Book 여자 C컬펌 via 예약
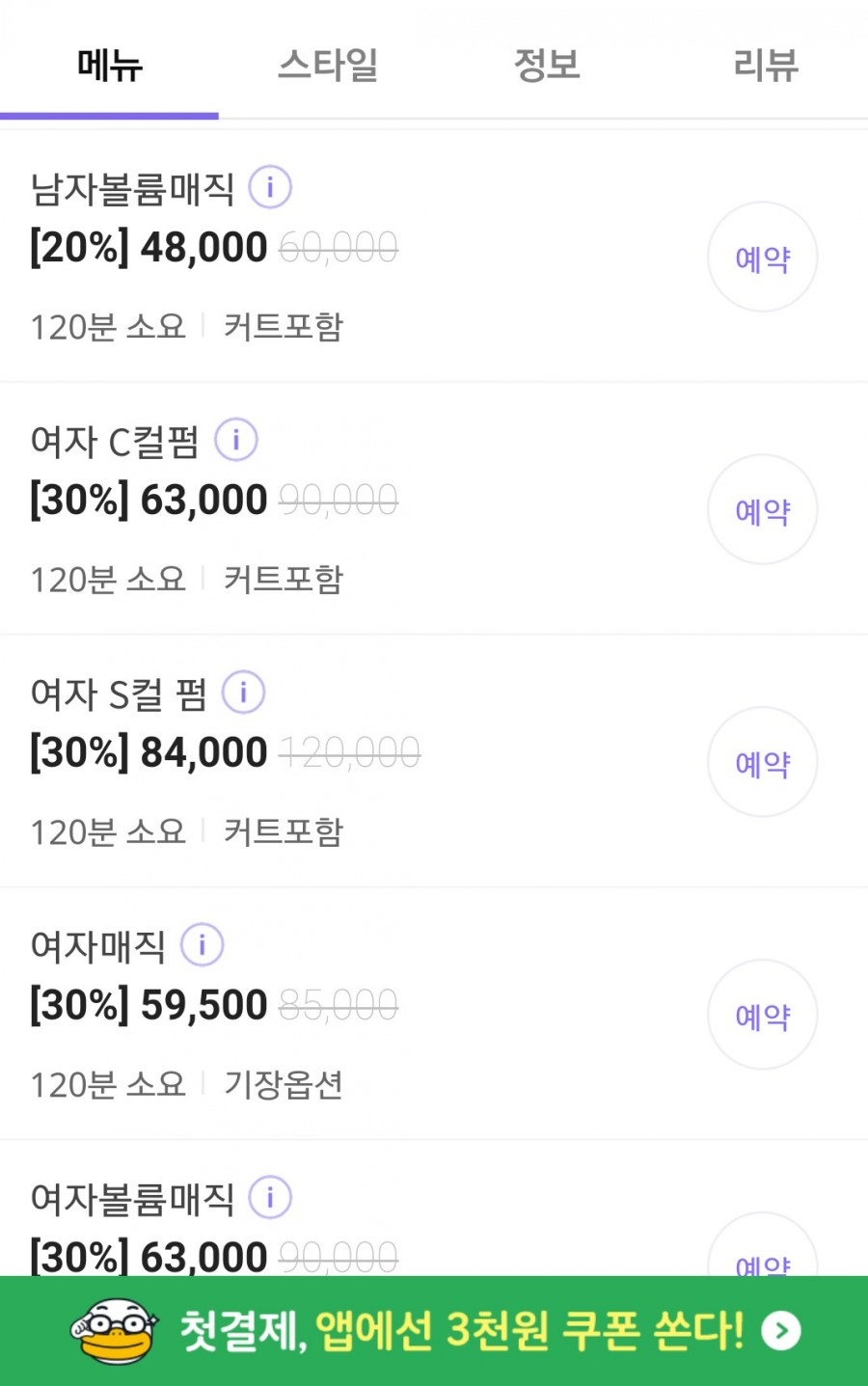868x1386 pixels. point(762,510)
